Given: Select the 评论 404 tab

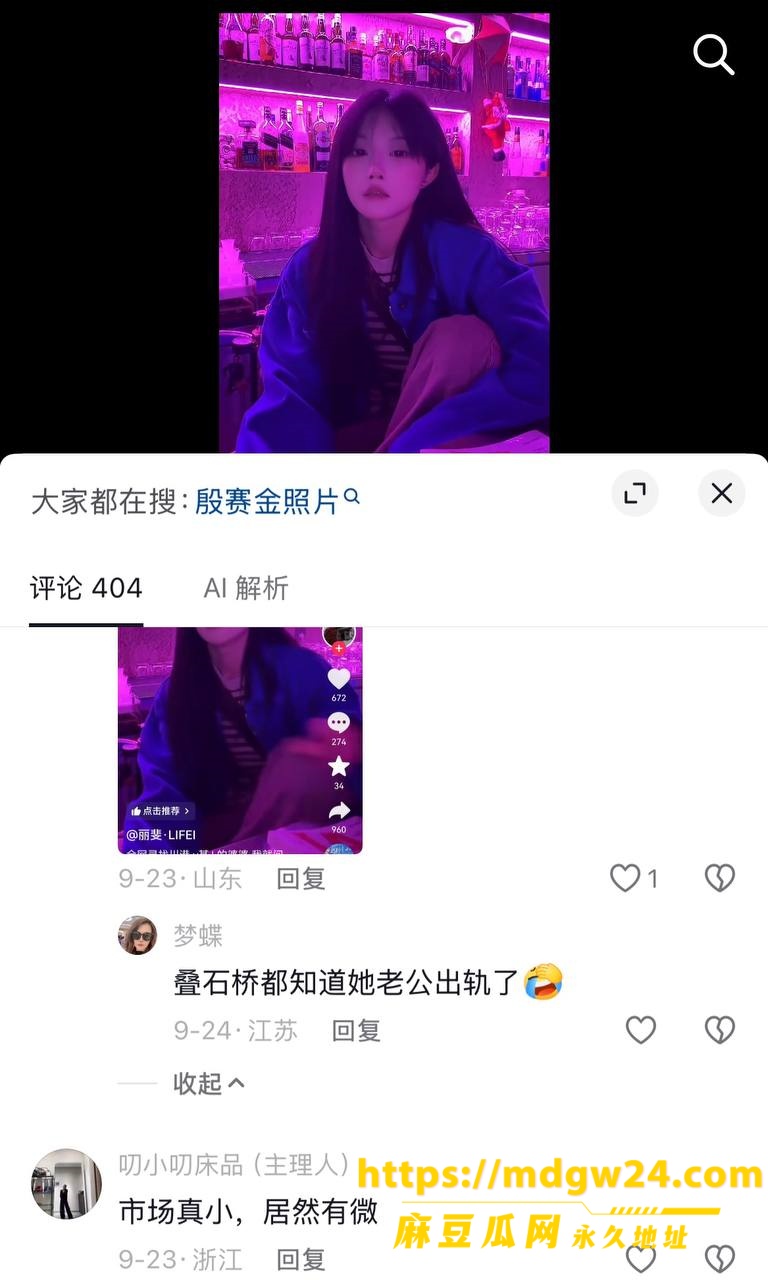Looking at the screenshot, I should tap(86, 588).
